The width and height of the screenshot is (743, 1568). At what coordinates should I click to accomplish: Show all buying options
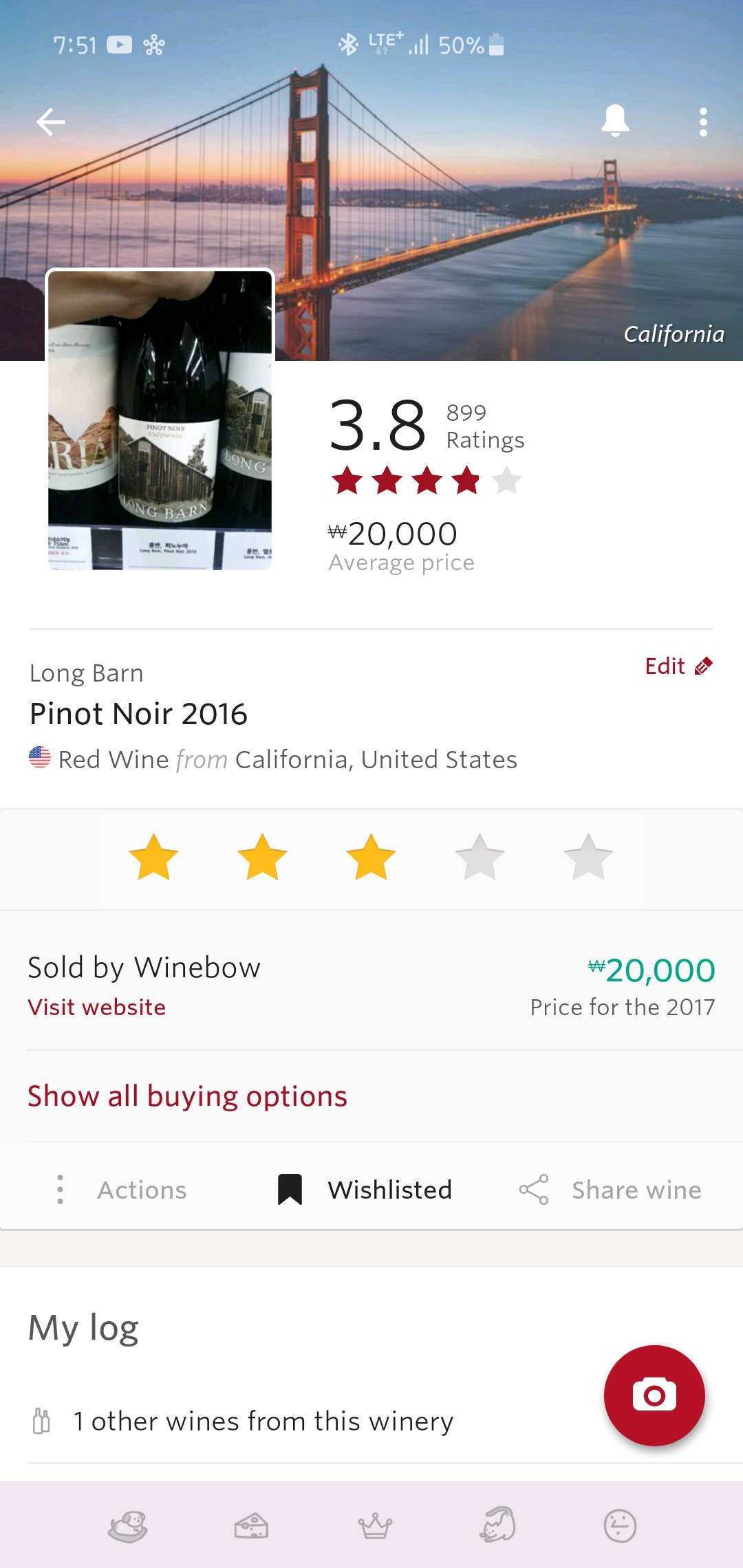click(187, 1096)
